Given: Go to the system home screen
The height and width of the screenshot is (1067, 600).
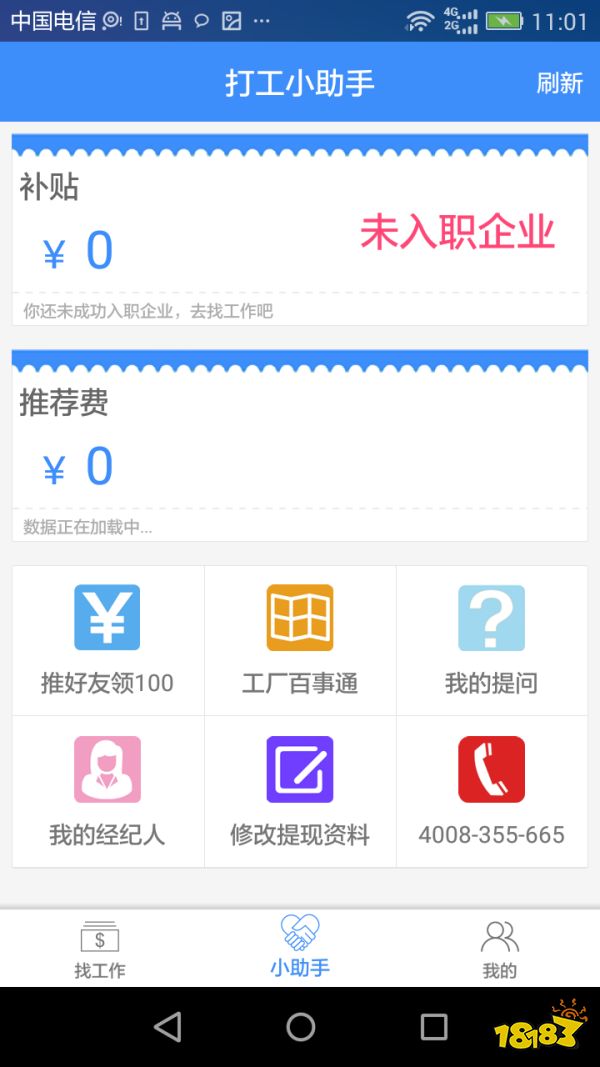Looking at the screenshot, I should point(300,1026).
